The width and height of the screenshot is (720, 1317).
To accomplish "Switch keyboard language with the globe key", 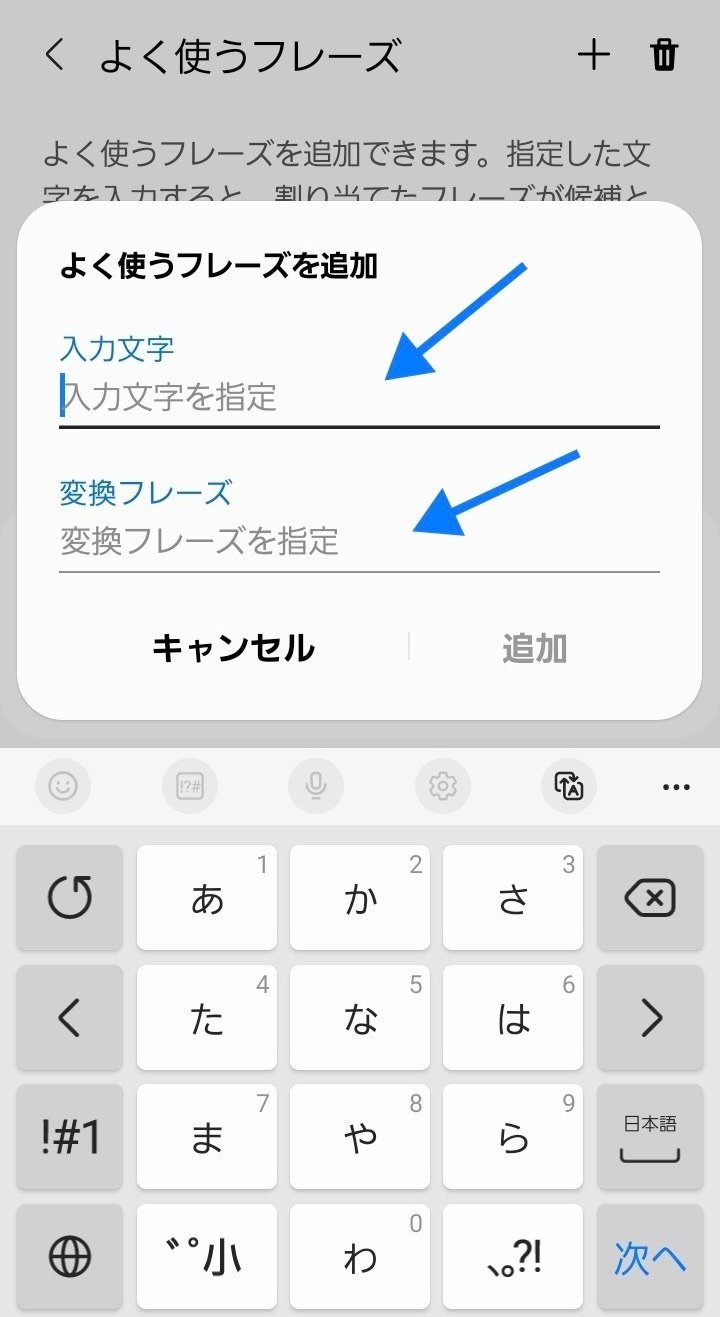I will (70, 1257).
